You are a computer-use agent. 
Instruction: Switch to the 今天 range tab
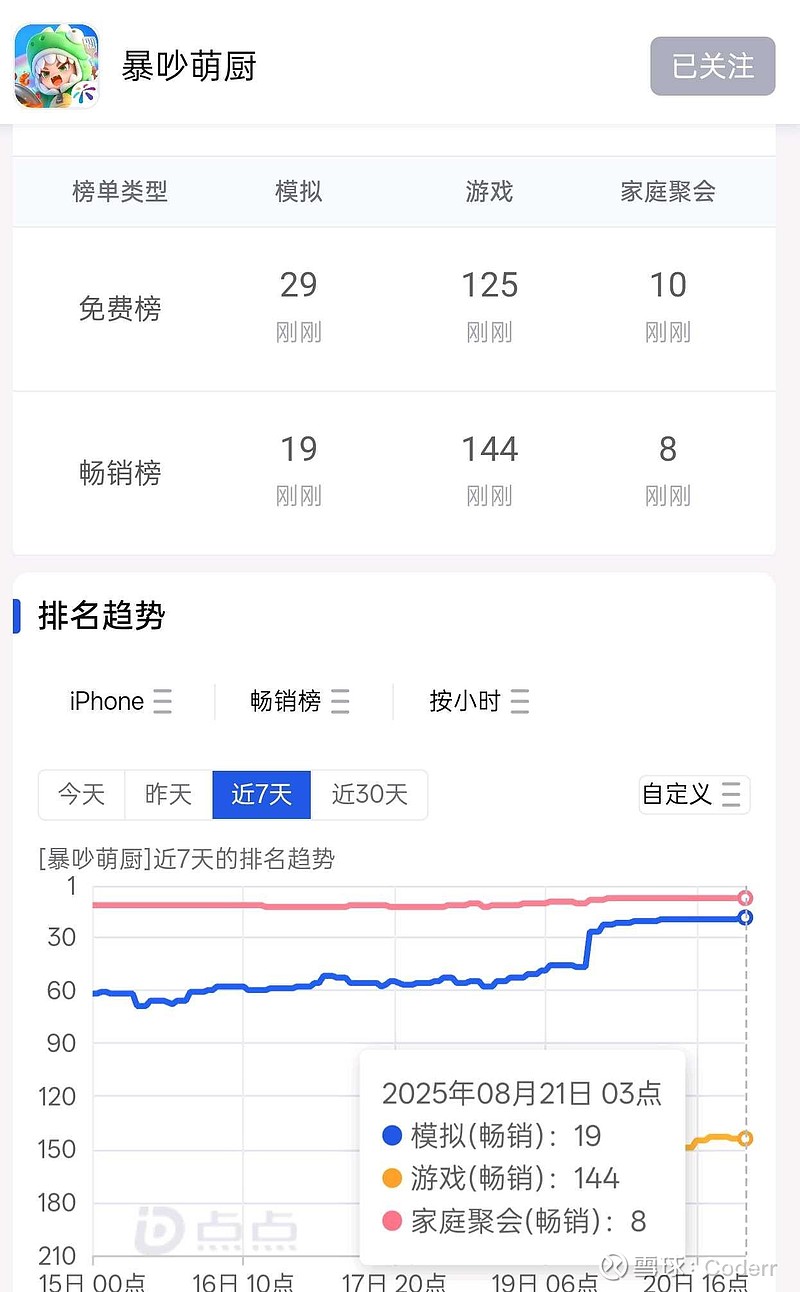81,795
